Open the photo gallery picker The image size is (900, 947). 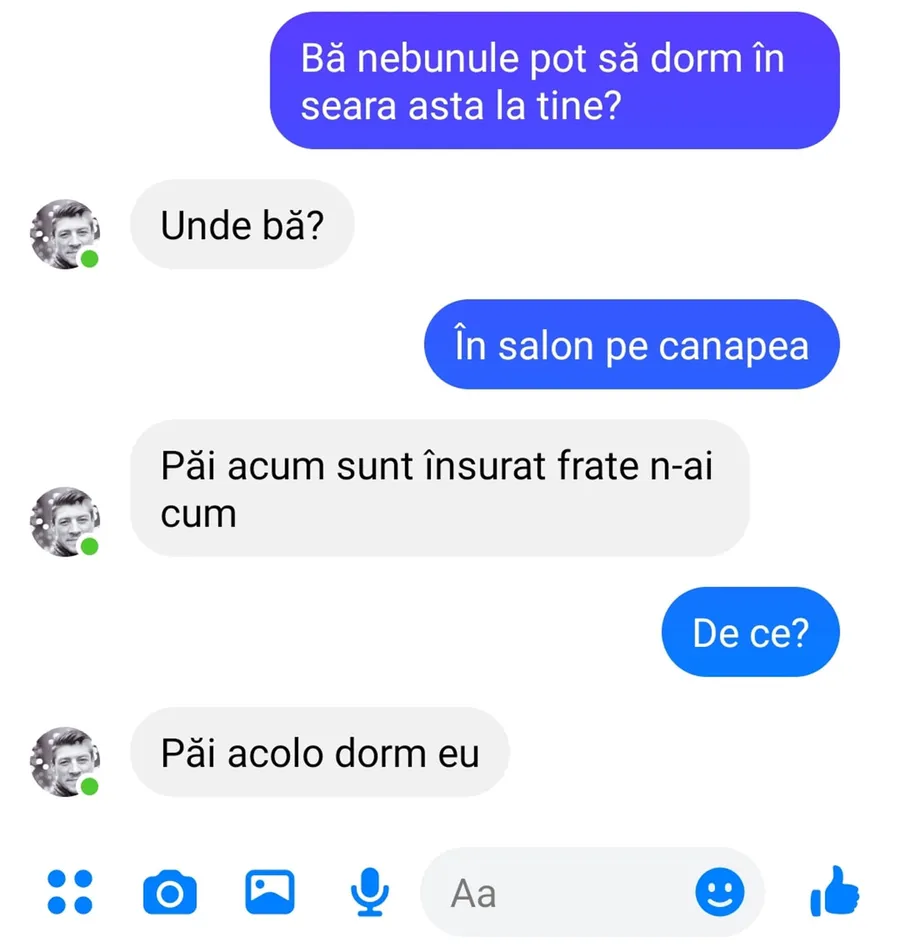tap(270, 891)
